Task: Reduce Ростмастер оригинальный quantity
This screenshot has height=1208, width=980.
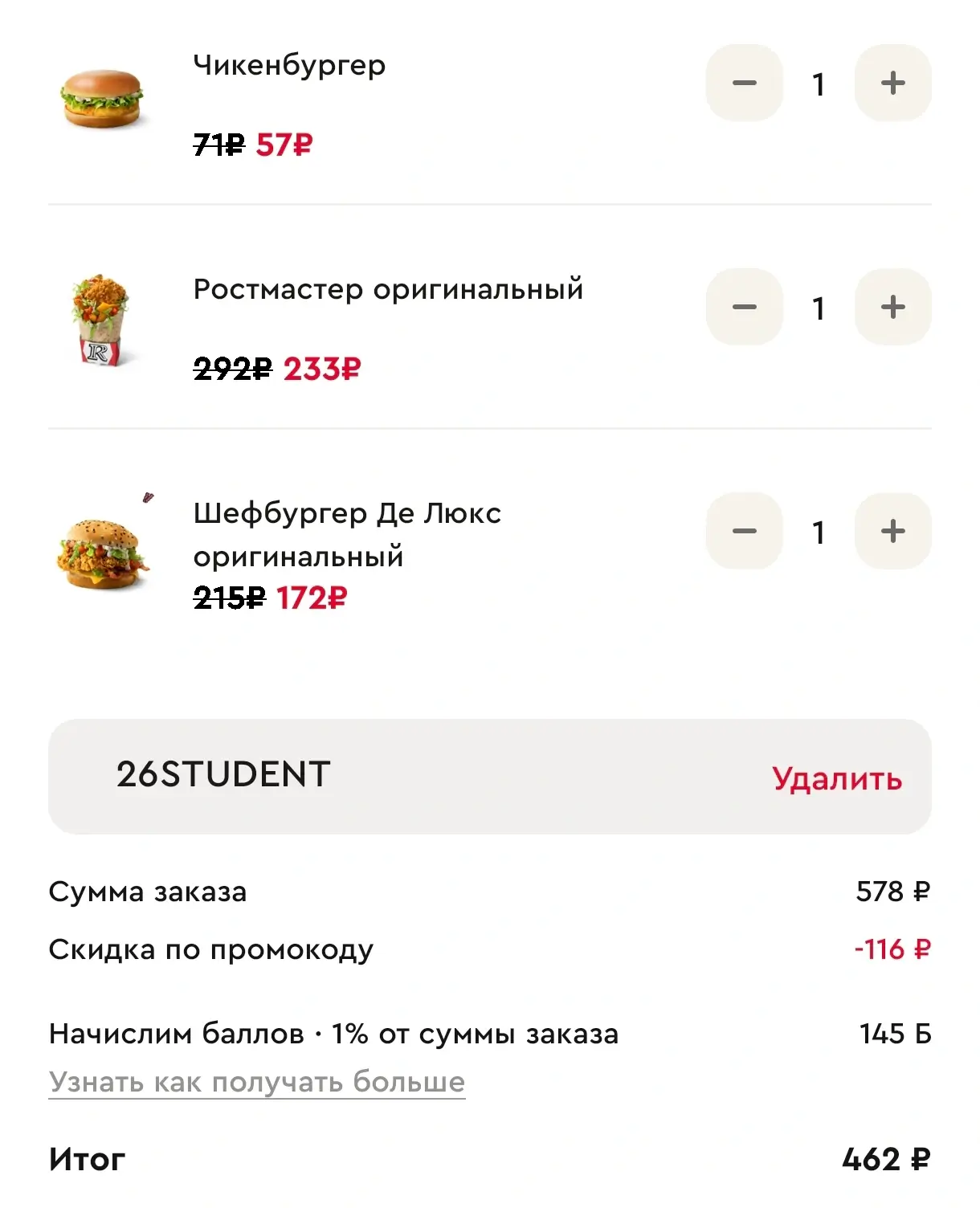Action: coord(745,308)
